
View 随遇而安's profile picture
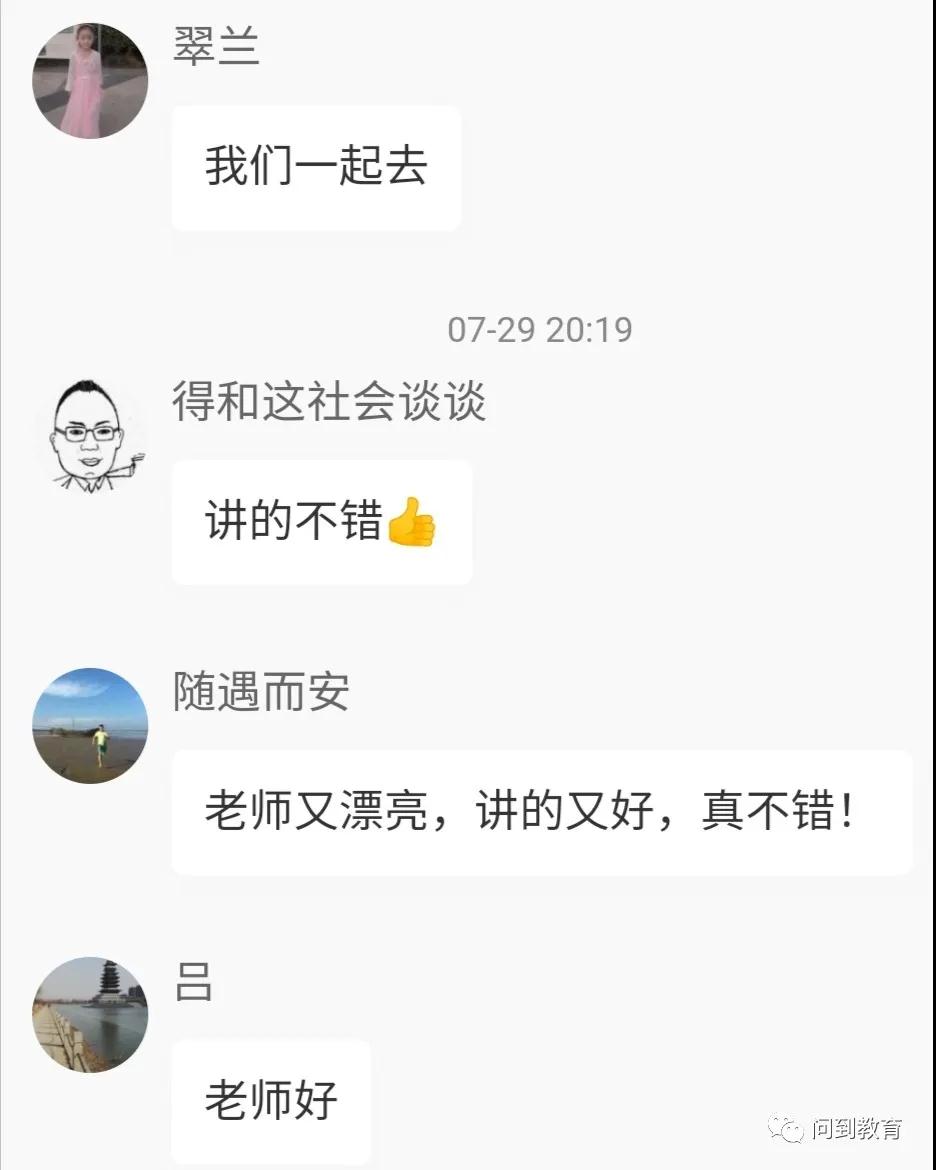tap(90, 725)
